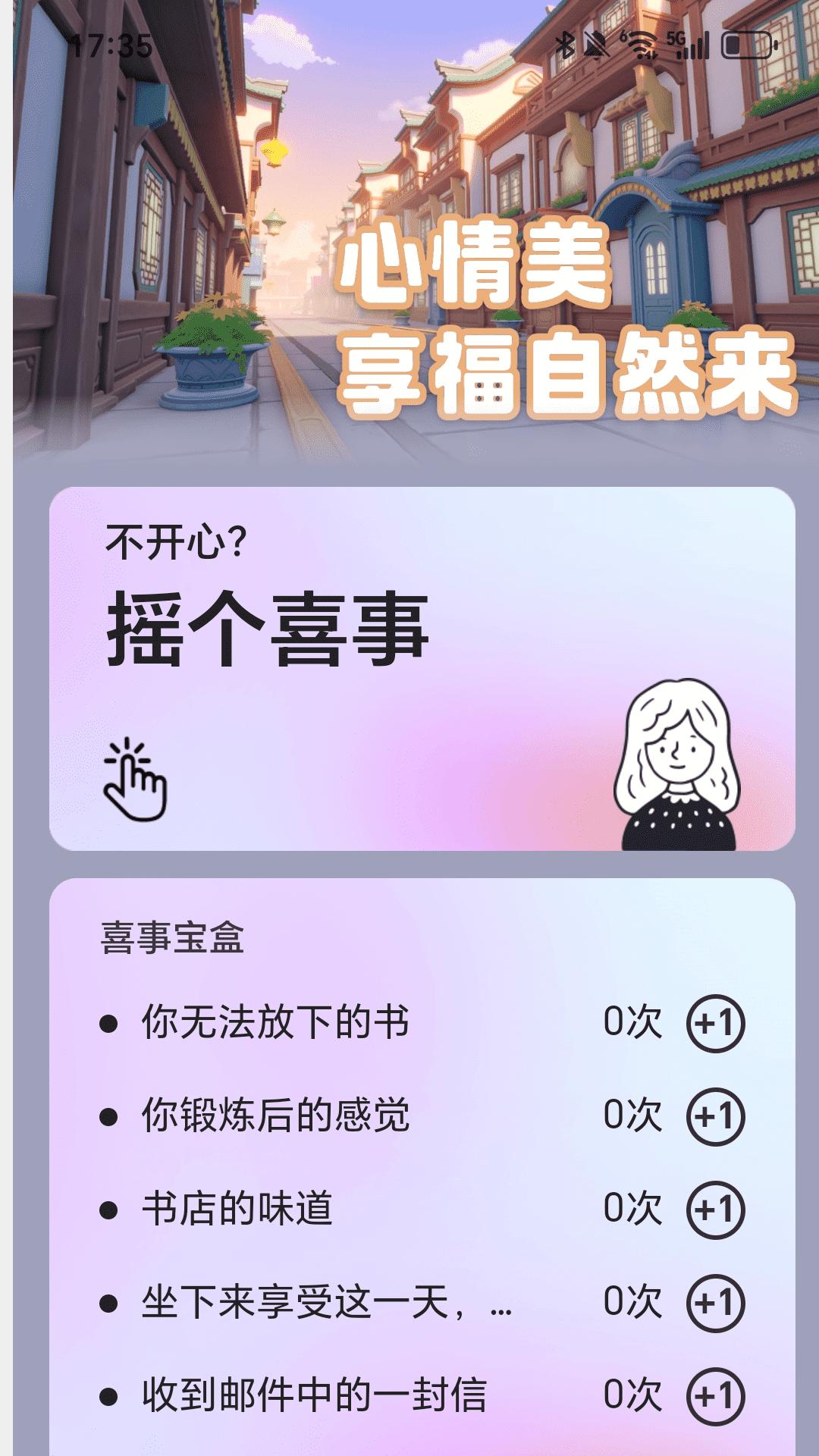Screen dimensions: 819x1456
Task: Tap the 摇个喜事 card to shake a happy thing
Action: 422,668
